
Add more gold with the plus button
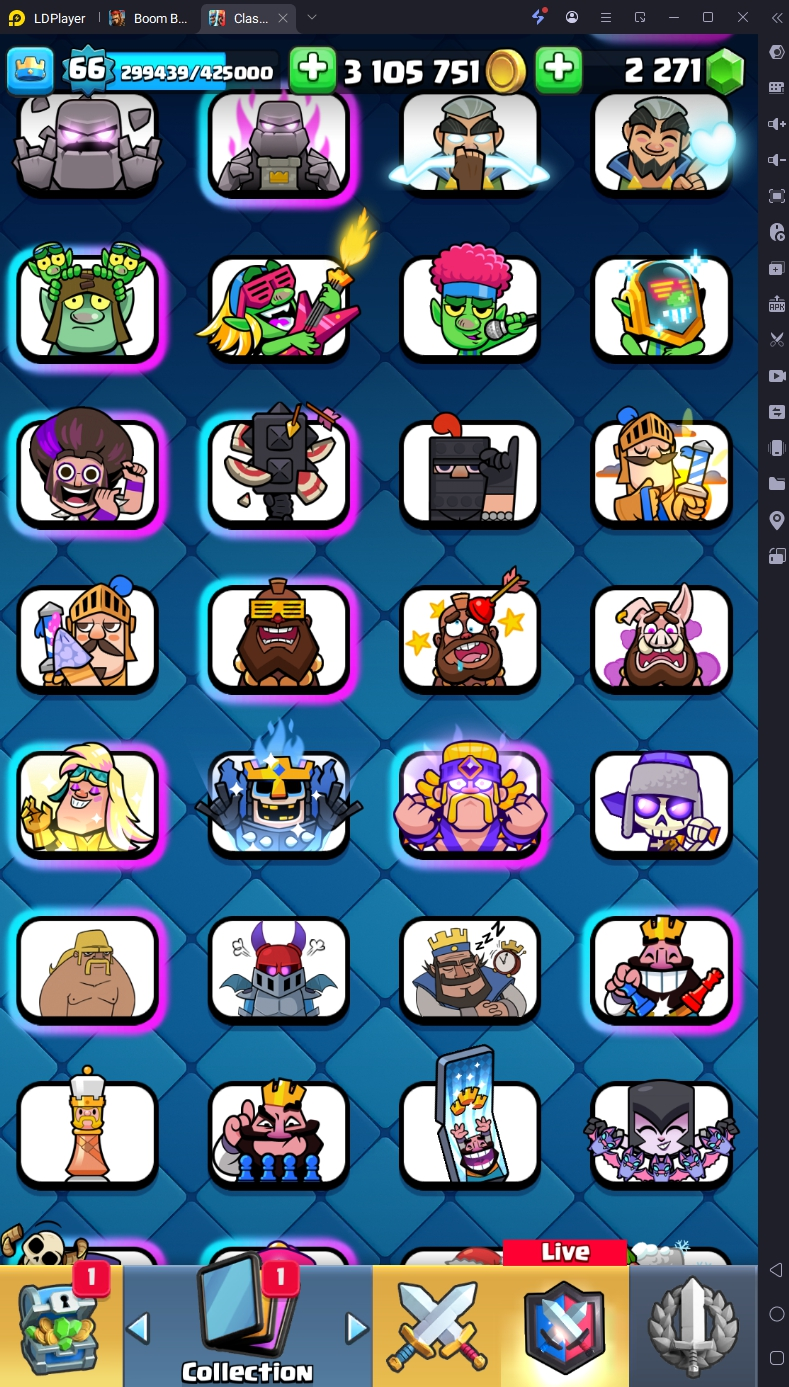313,69
